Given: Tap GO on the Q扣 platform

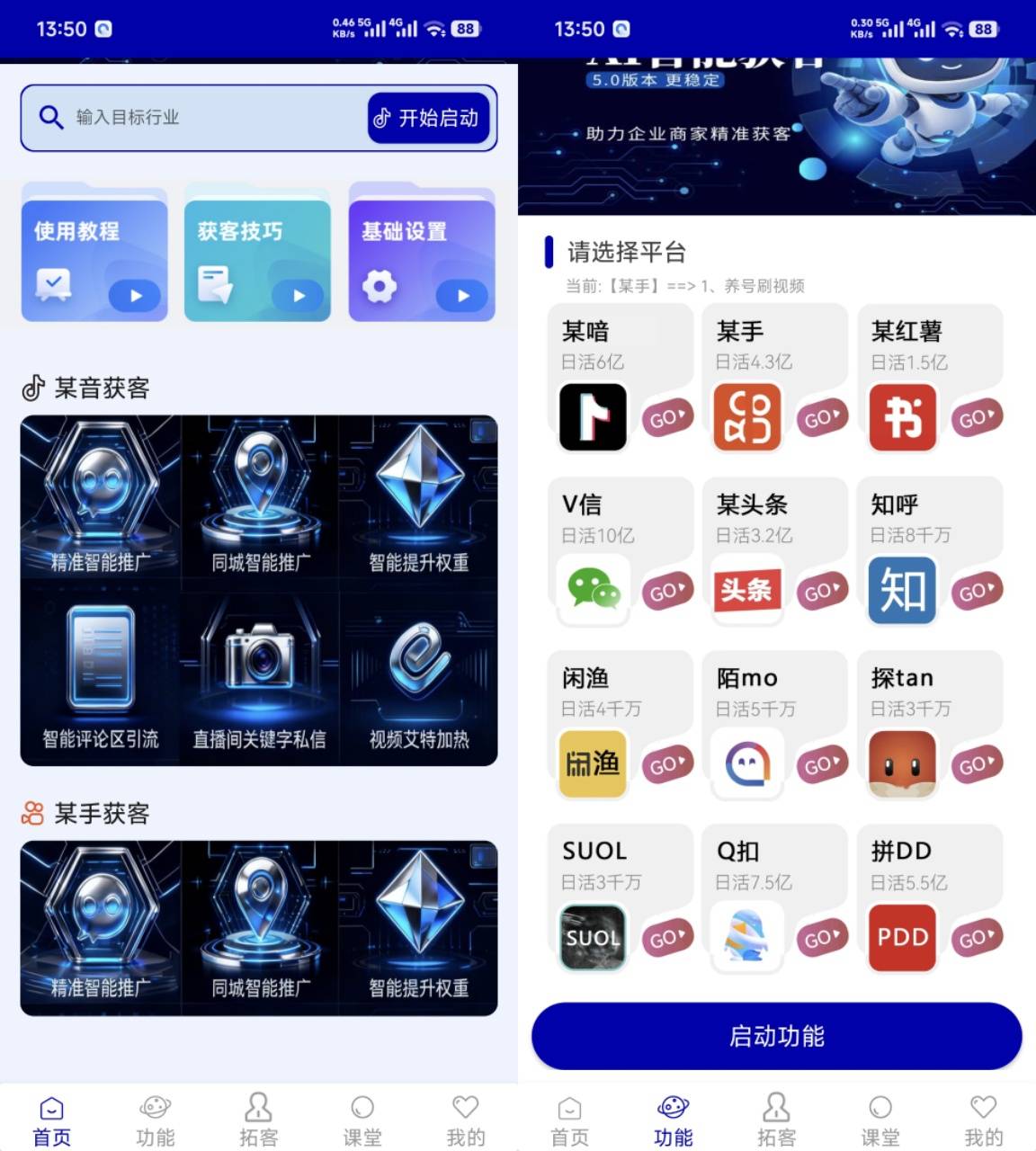Looking at the screenshot, I should pos(821,938).
